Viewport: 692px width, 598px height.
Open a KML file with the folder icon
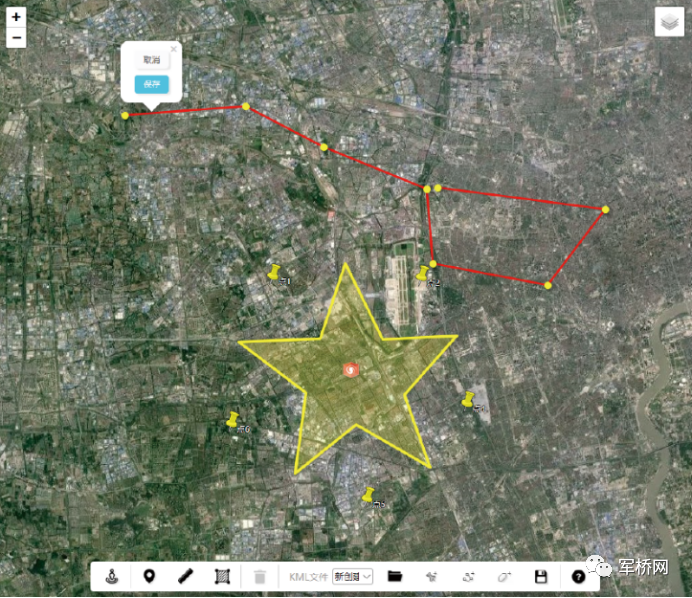pos(394,576)
